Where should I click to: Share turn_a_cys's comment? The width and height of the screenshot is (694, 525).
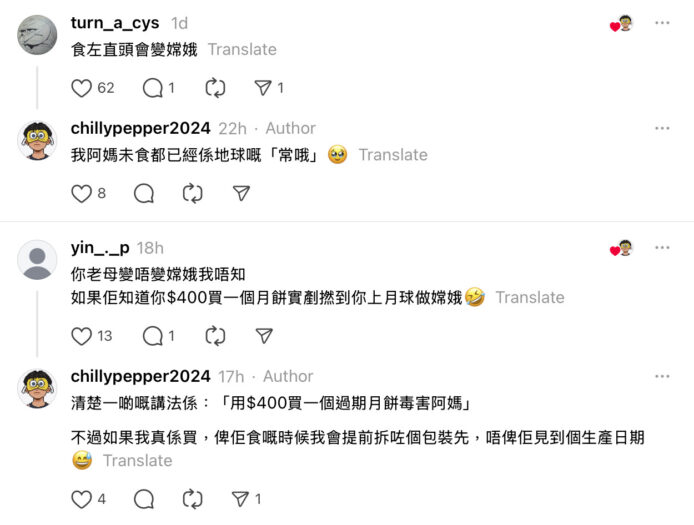tap(263, 88)
